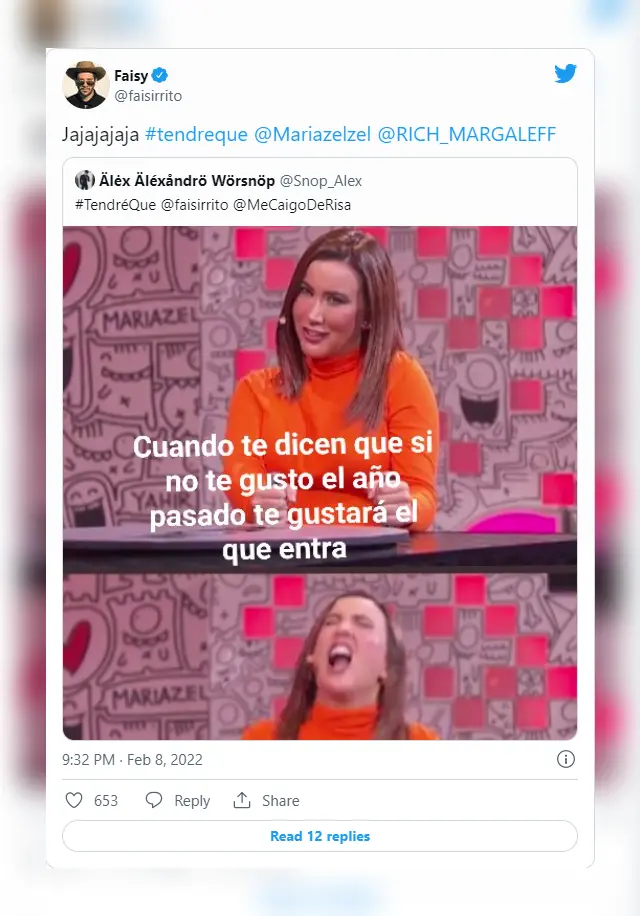Open the Twitter bird logo link
The width and height of the screenshot is (640, 916).
(x=565, y=74)
